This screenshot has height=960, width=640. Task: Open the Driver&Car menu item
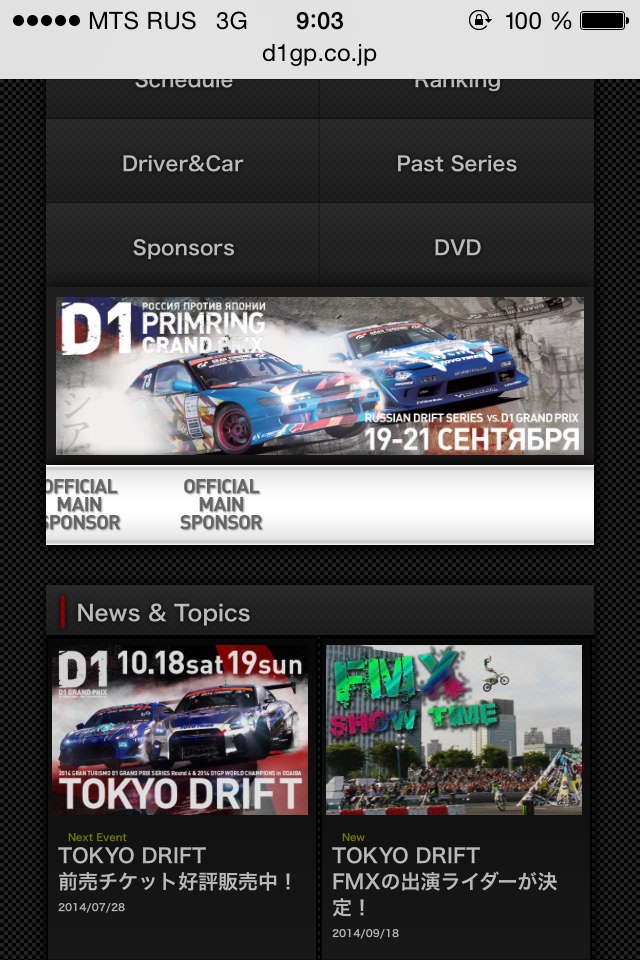coord(183,163)
